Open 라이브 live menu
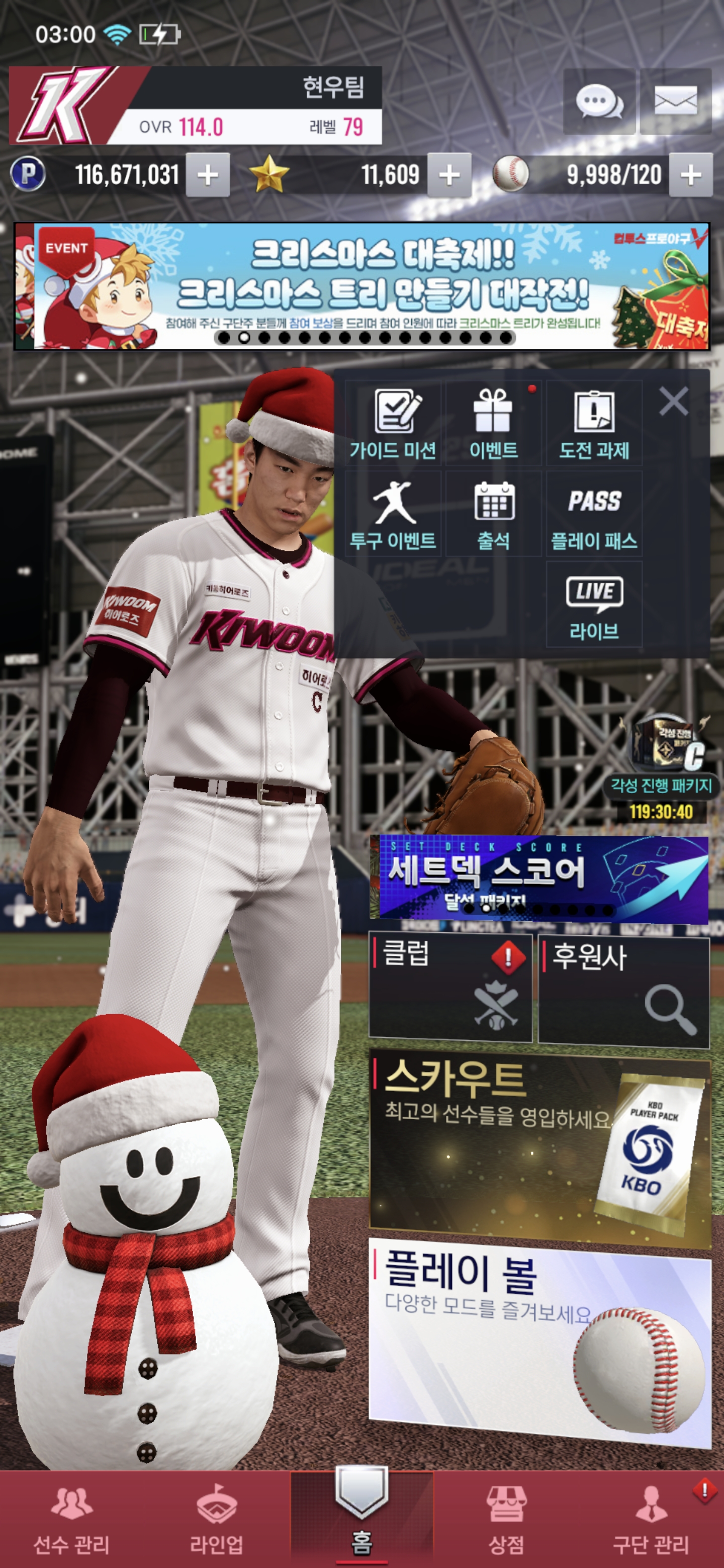Screen dimensions: 724x1568 [594, 604]
